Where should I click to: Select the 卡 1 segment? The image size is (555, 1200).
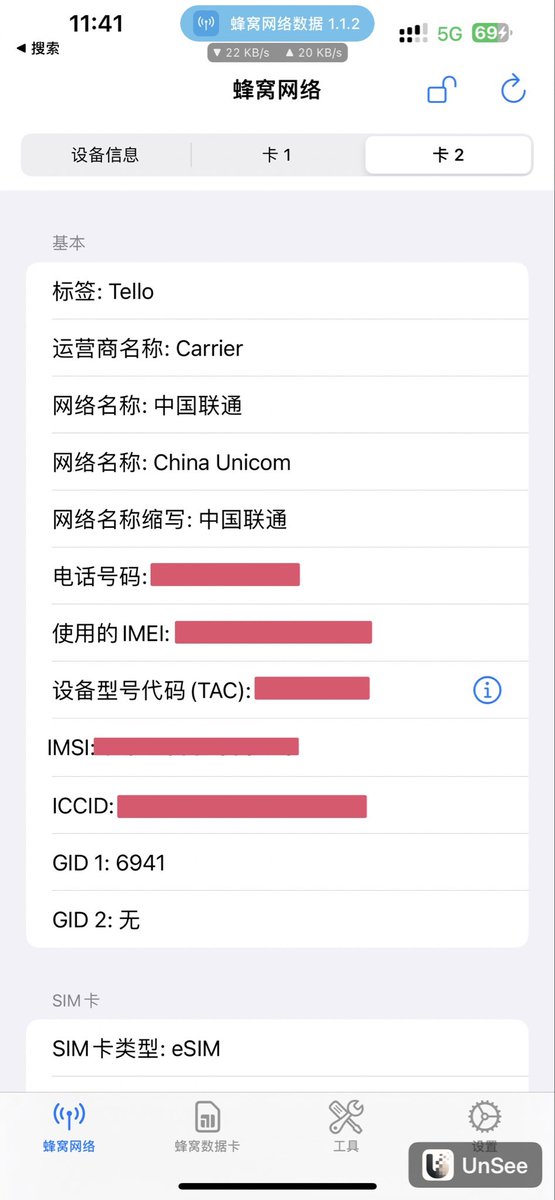click(x=277, y=155)
